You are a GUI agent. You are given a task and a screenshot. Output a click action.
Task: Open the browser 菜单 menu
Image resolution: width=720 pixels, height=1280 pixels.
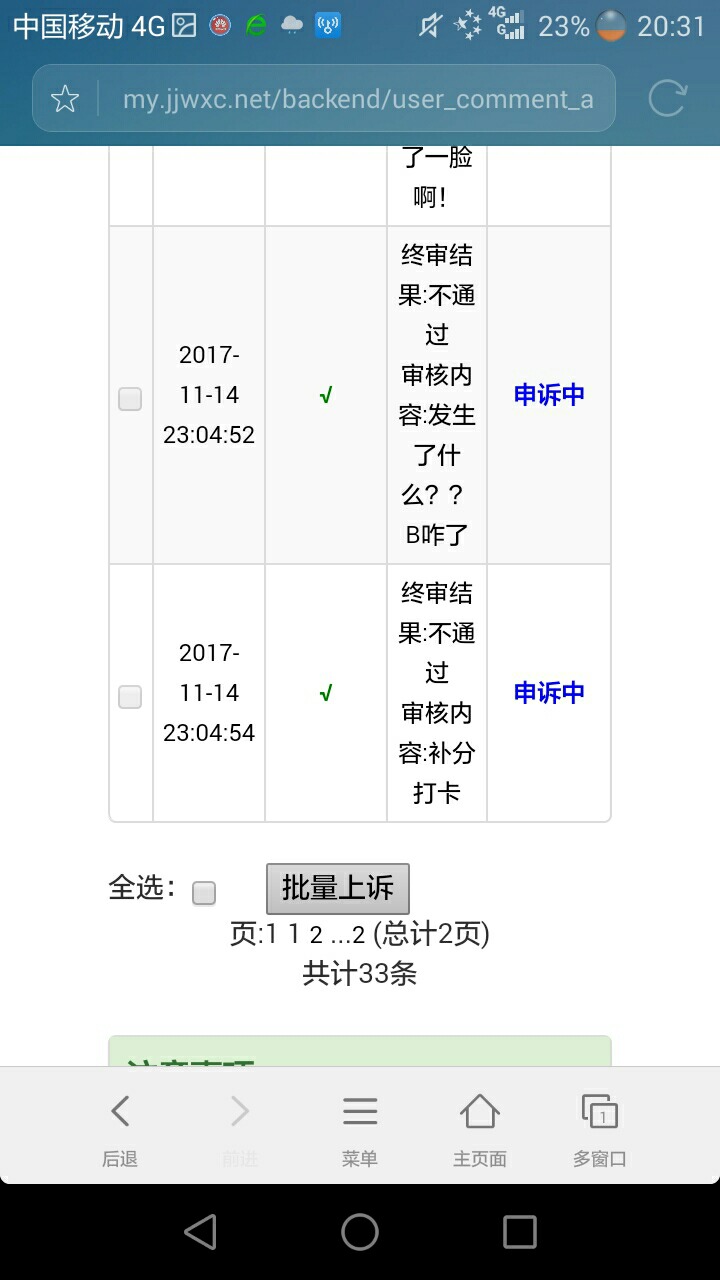click(x=360, y=1130)
